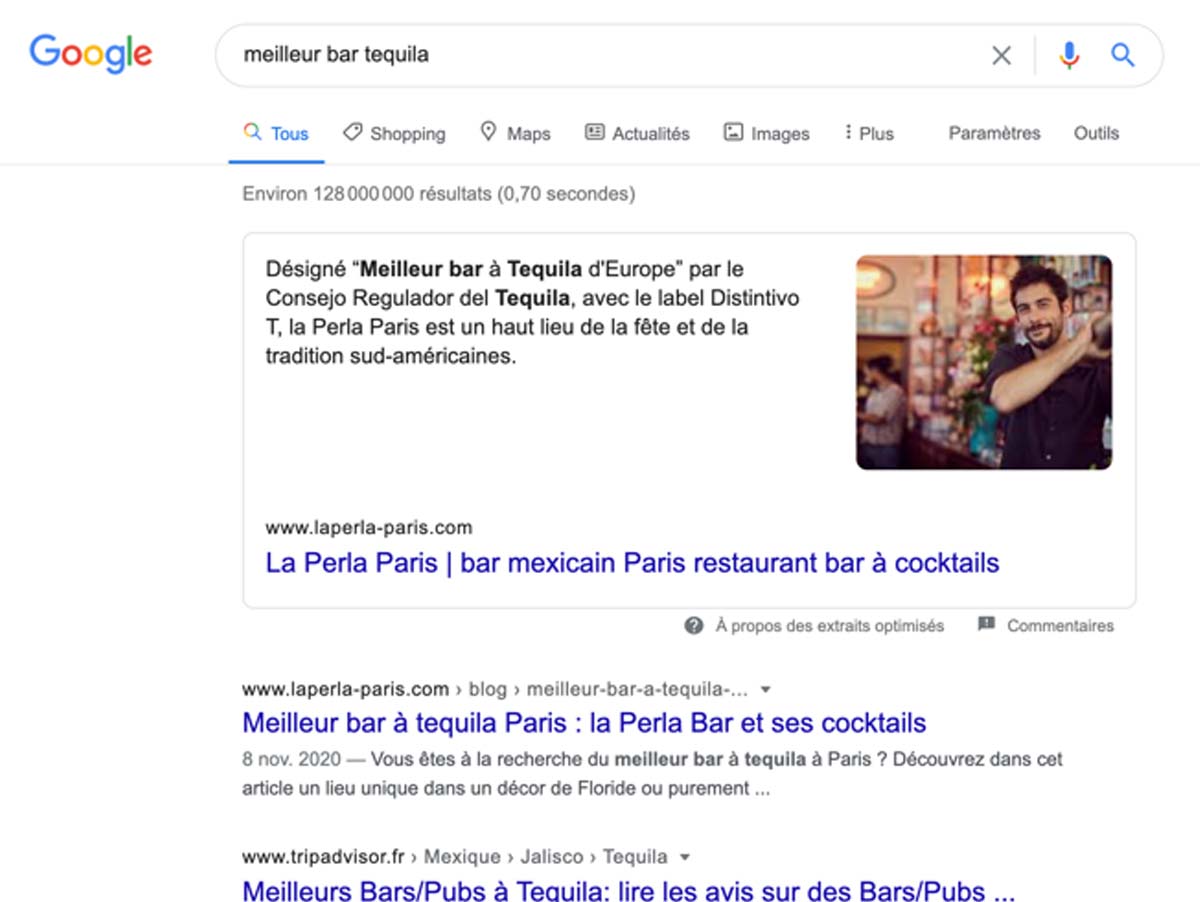Send feedback via Commentaires
The width and height of the screenshot is (1200, 902).
click(x=1047, y=626)
